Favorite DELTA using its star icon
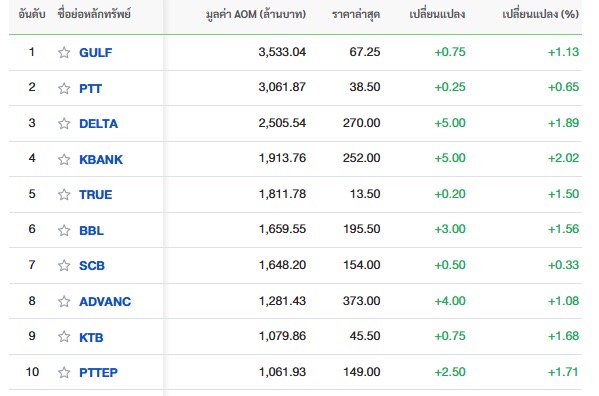Viewport: 599px width, 396px height. click(64, 123)
